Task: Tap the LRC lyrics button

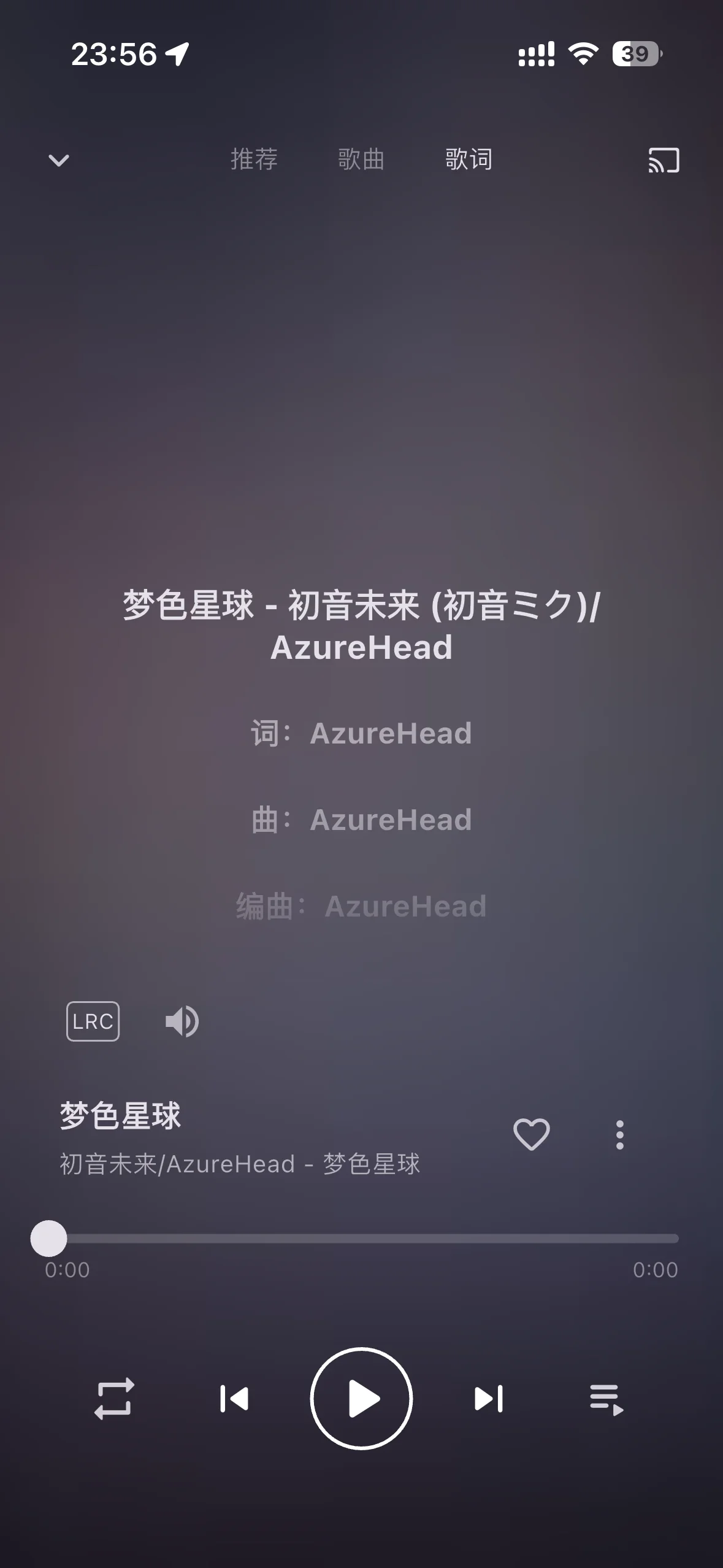Action: 93,1021
